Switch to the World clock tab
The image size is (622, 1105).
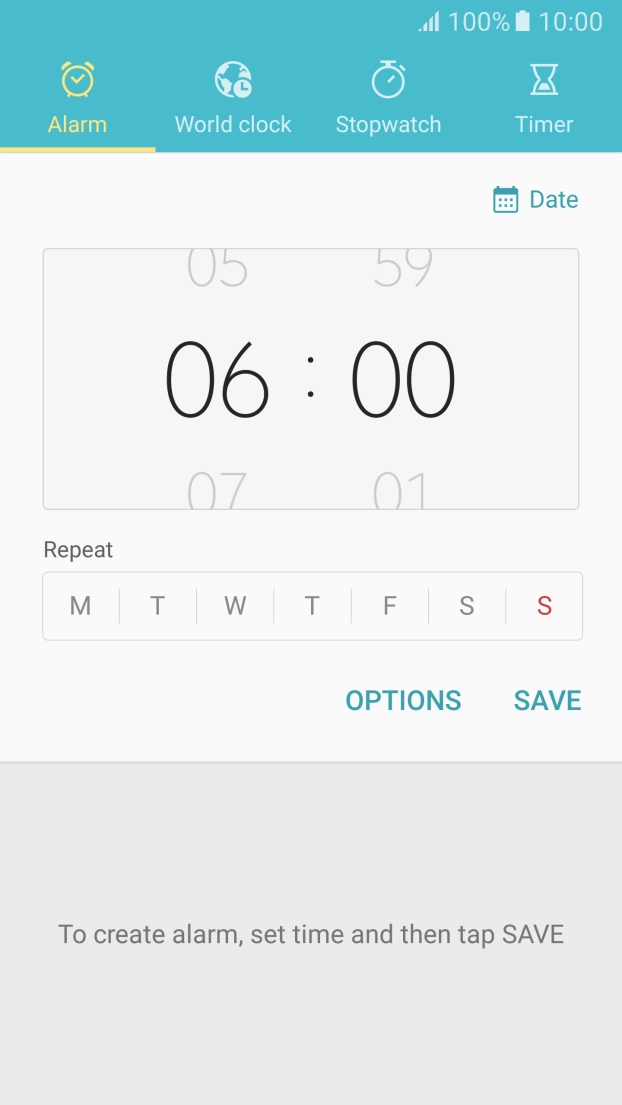pyautogui.click(x=233, y=99)
